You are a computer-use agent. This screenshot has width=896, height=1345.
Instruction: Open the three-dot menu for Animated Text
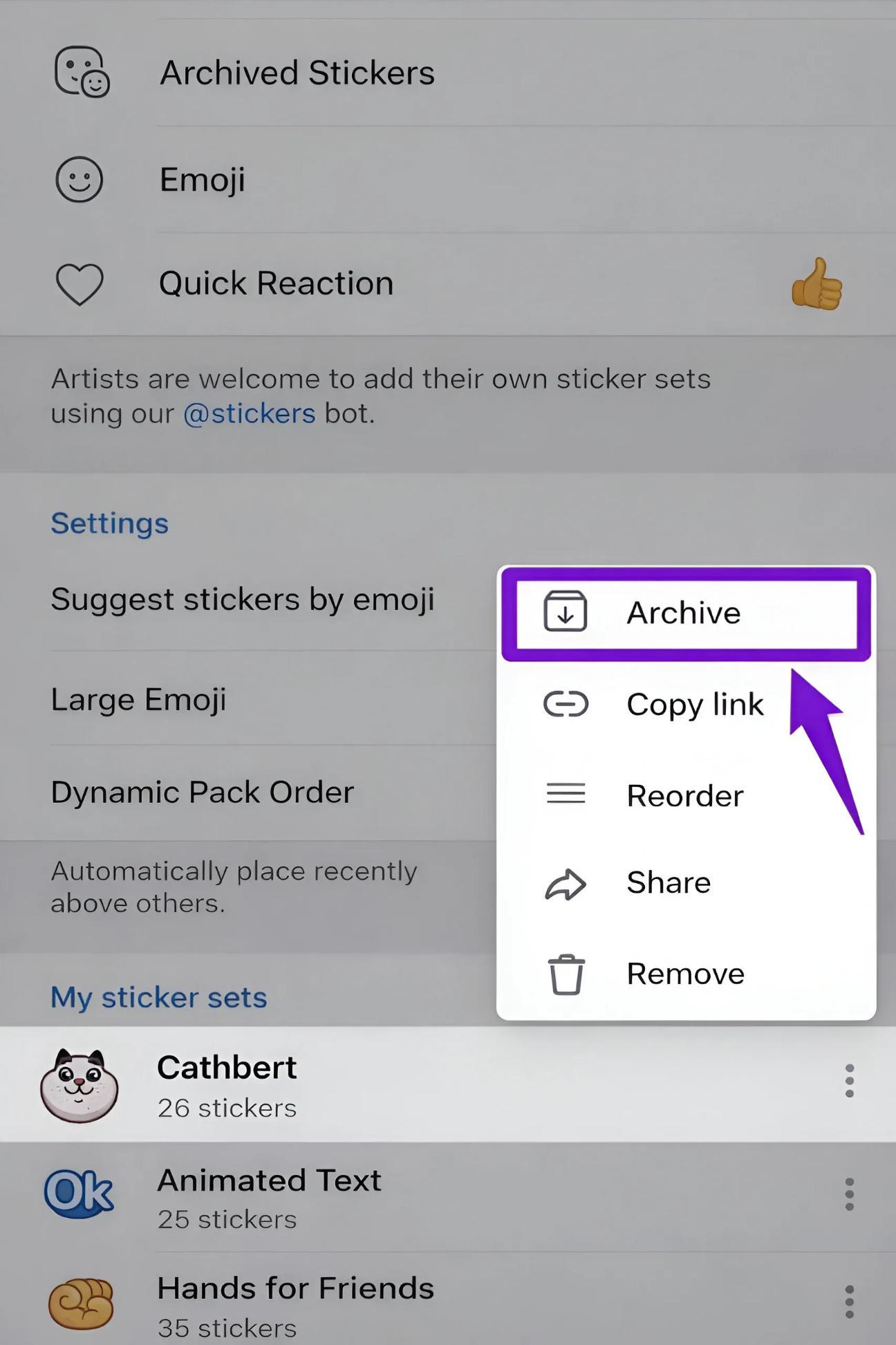point(849,1194)
